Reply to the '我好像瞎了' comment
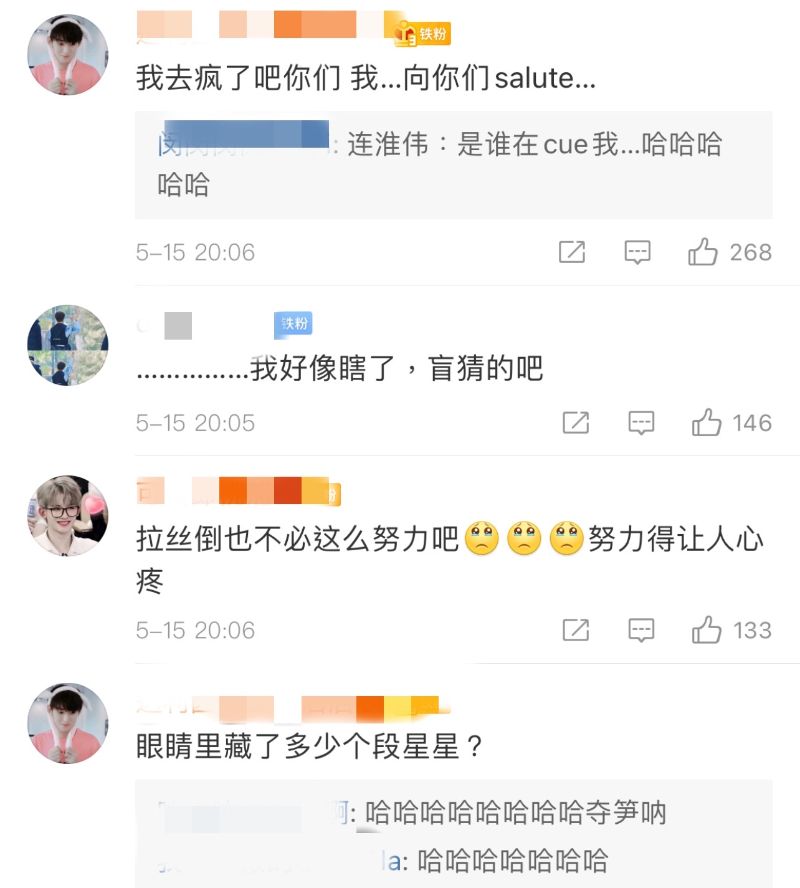The image size is (800, 888). [641, 423]
